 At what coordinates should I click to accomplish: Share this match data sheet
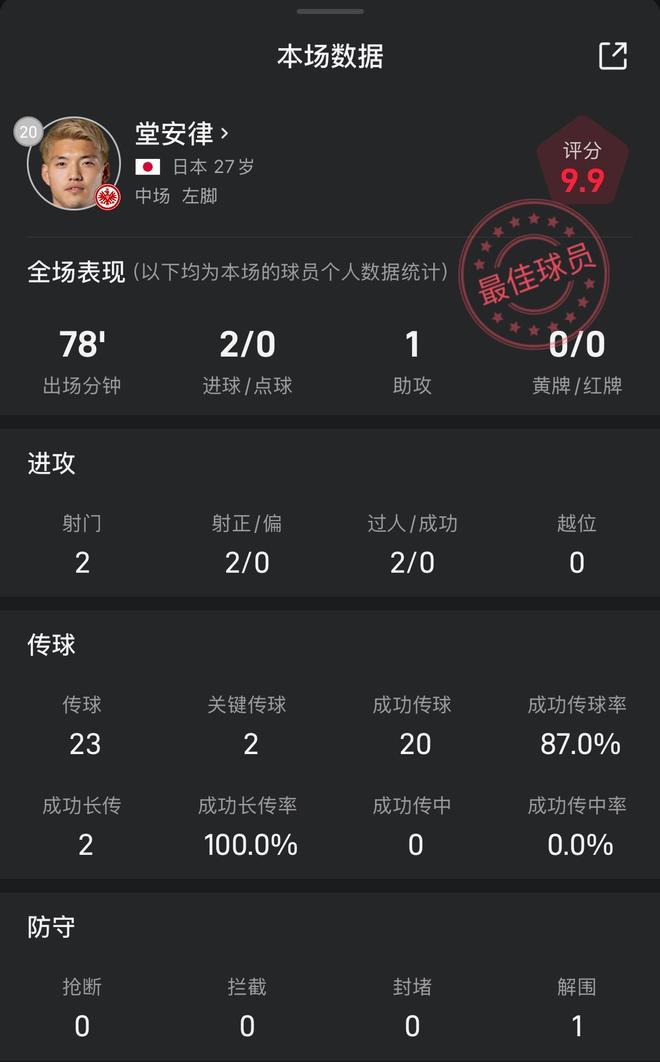tap(612, 56)
